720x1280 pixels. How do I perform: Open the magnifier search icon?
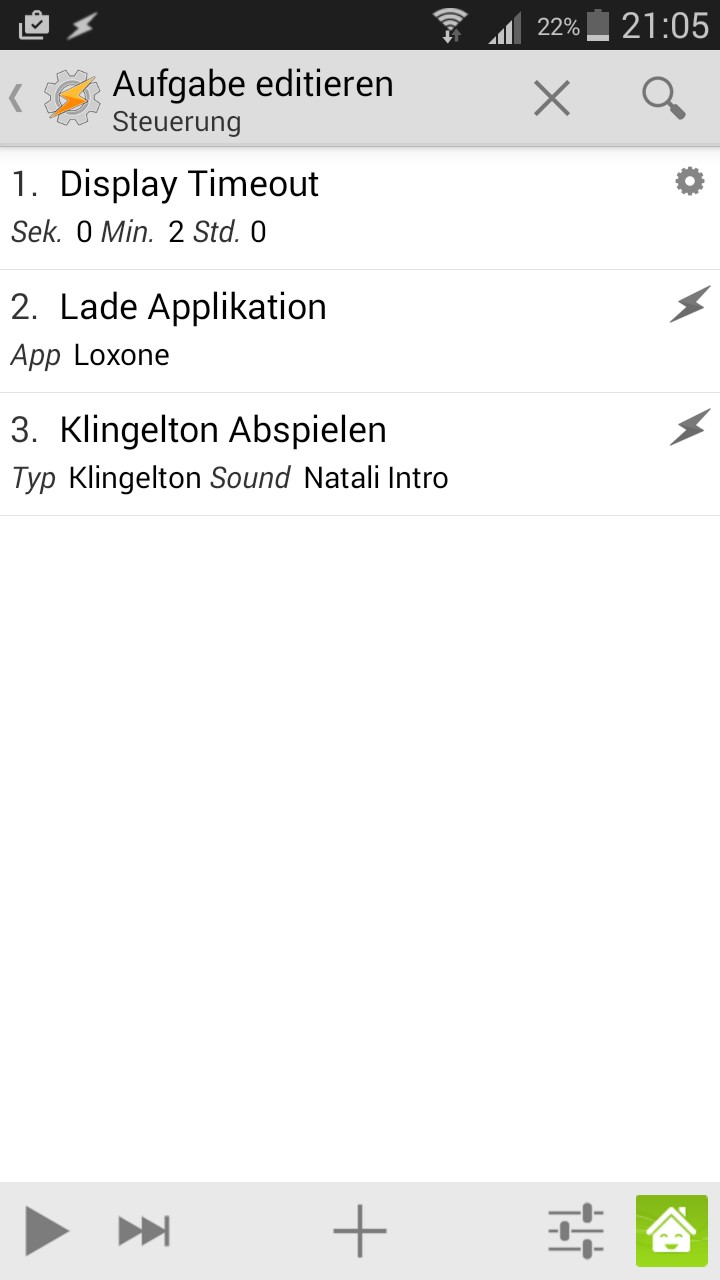pos(663,99)
